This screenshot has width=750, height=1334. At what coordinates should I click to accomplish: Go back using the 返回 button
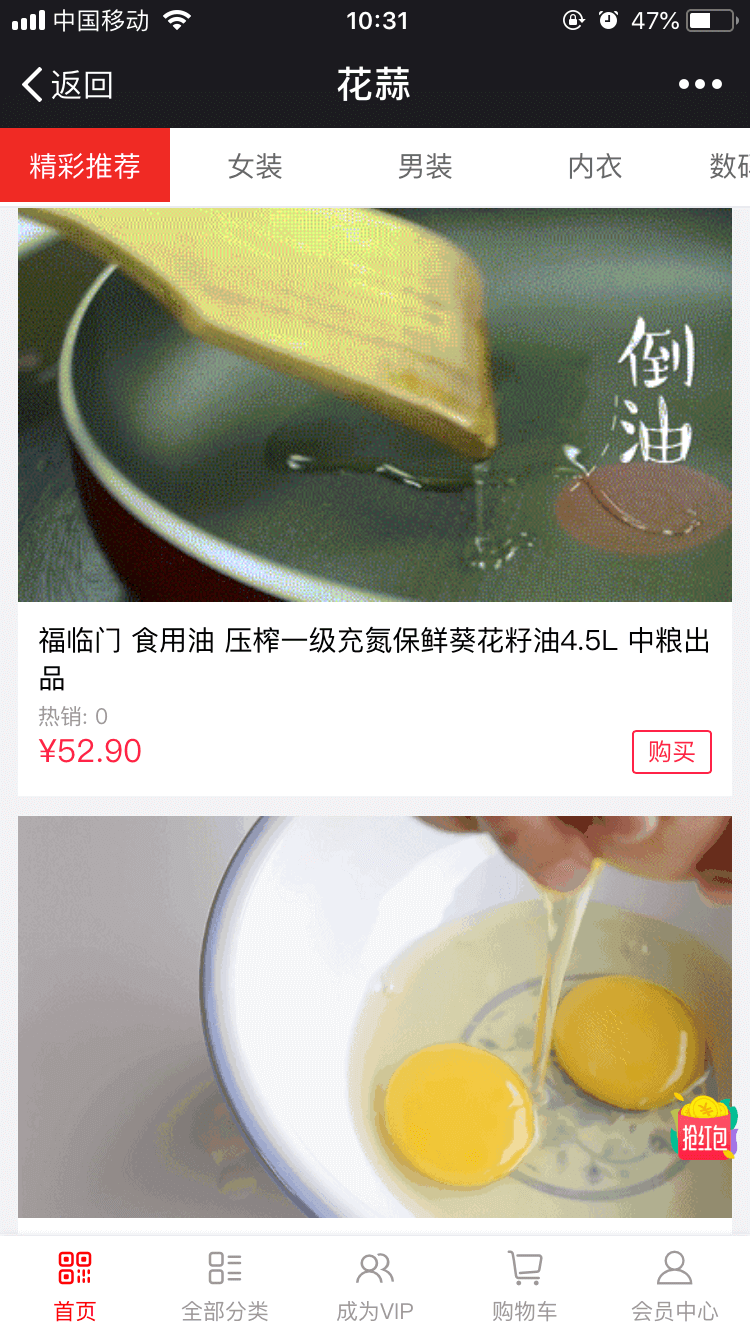(68, 85)
